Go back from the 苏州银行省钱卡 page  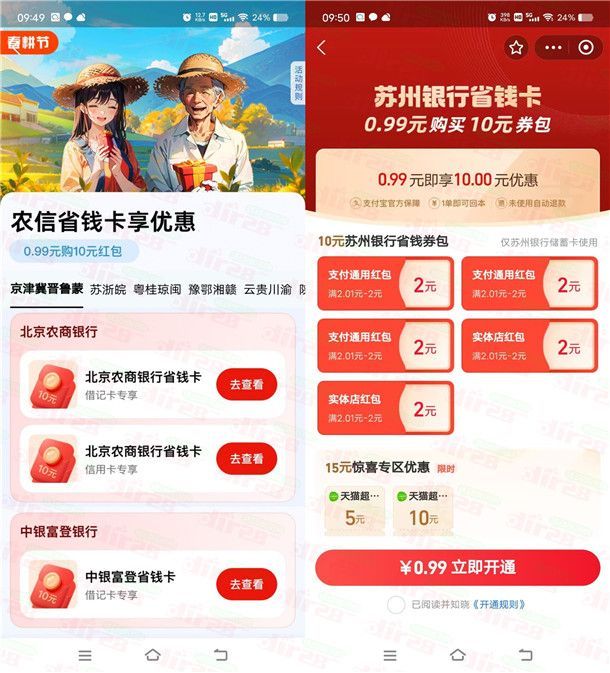tap(321, 48)
